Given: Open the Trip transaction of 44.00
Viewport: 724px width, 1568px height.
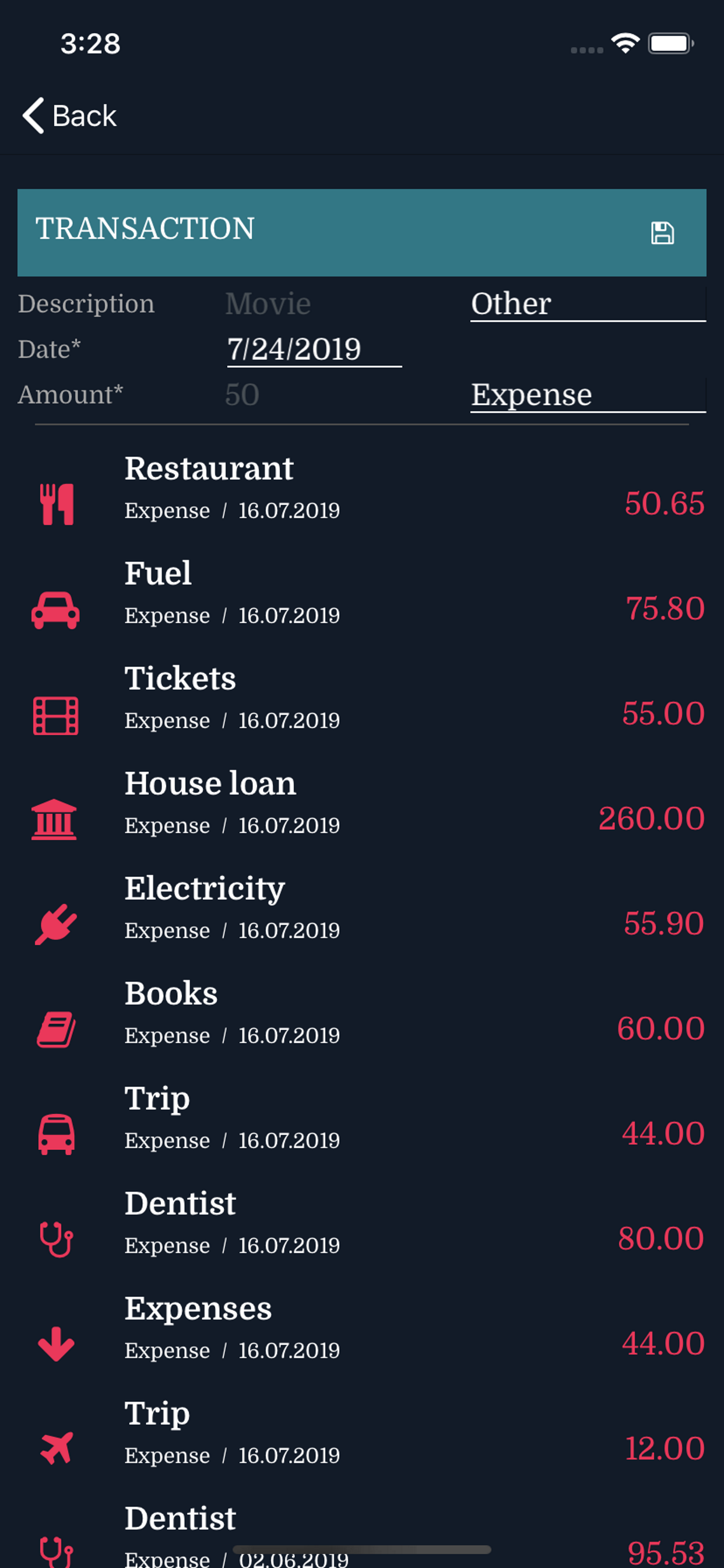Looking at the screenshot, I should 362,1119.
